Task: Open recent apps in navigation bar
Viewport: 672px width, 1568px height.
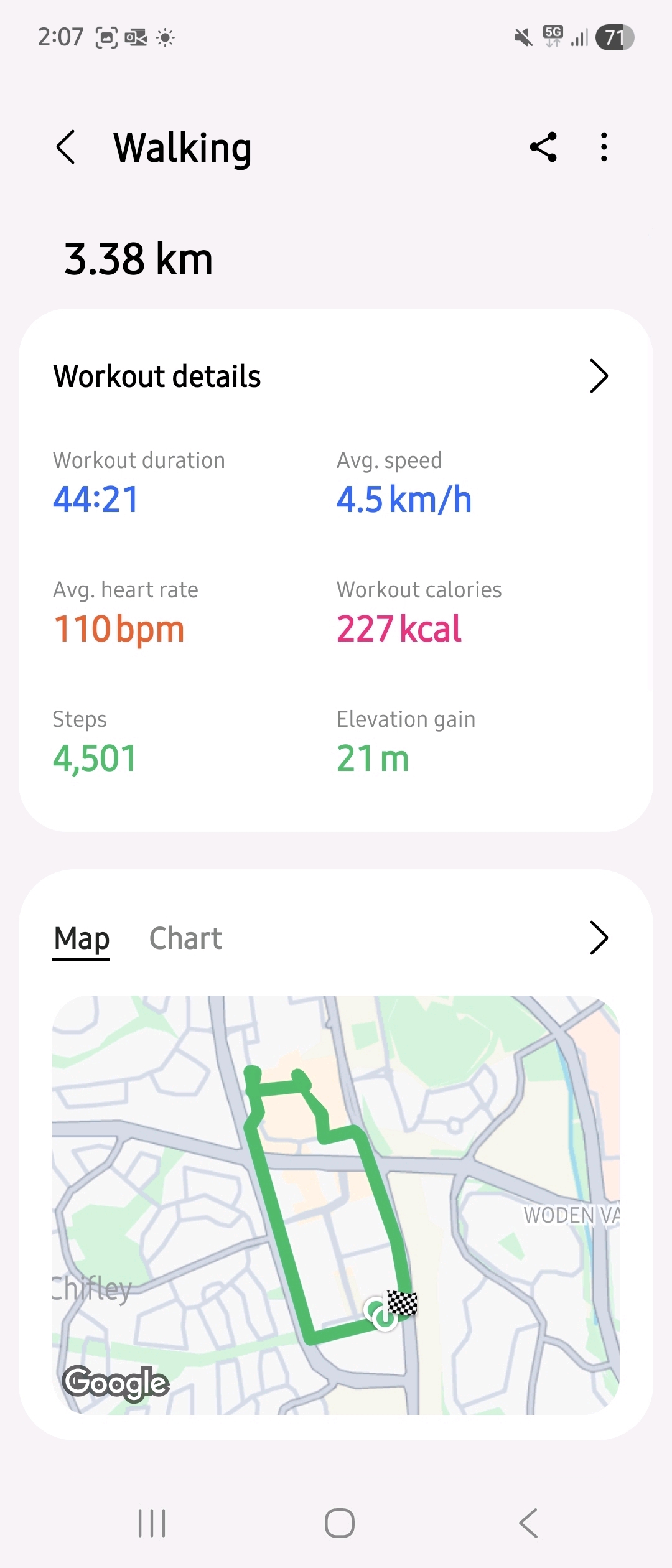Action: [x=152, y=1523]
